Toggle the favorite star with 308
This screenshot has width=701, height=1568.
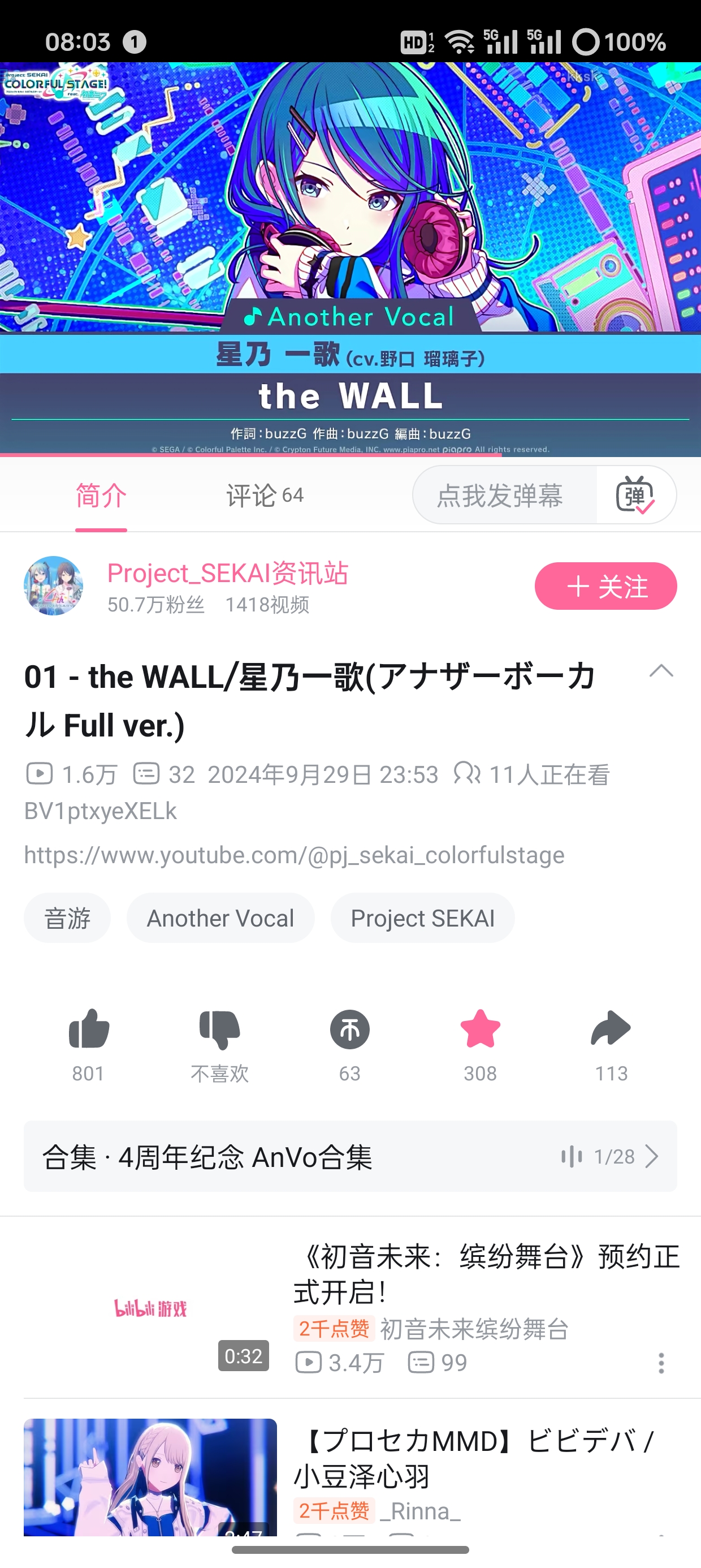(x=480, y=1030)
